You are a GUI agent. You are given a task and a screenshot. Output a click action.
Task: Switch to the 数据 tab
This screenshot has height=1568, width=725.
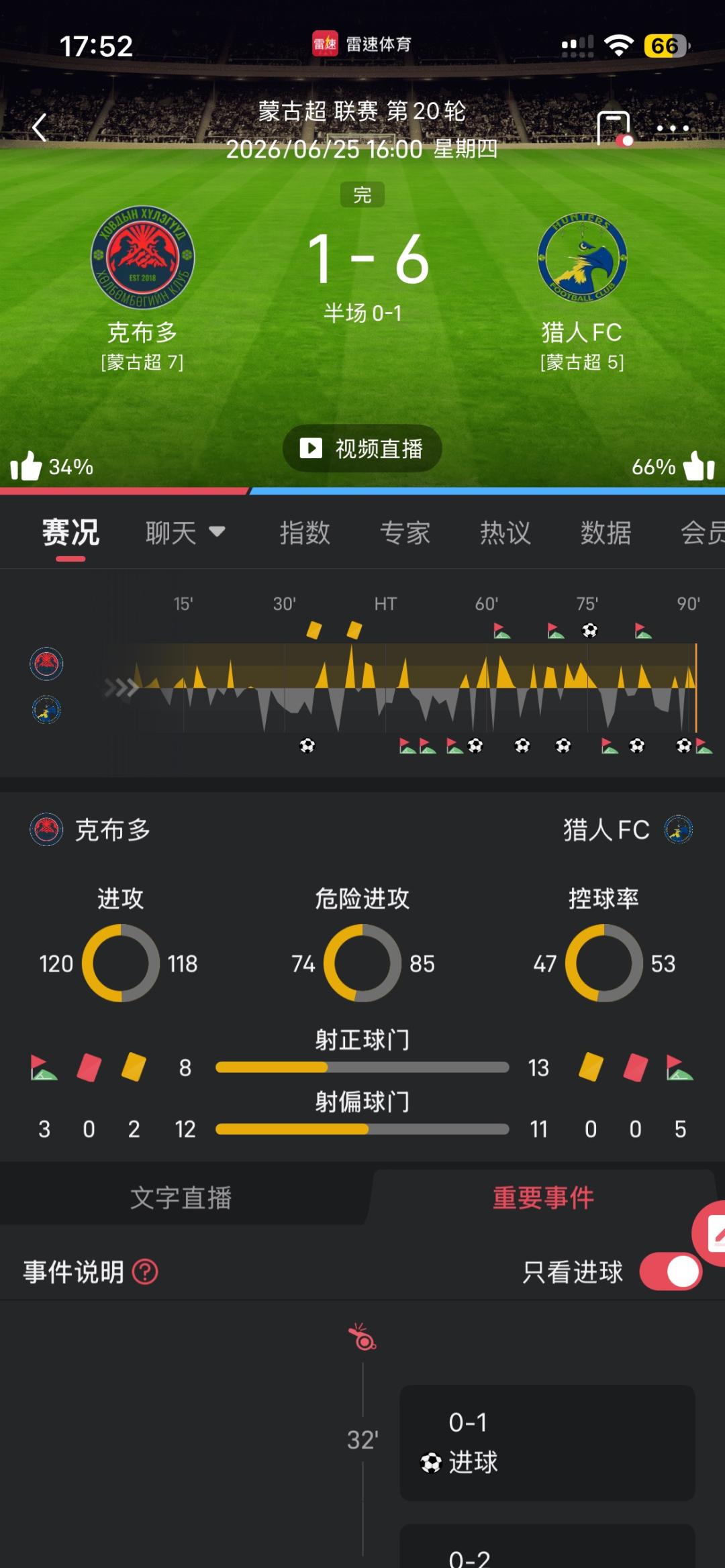click(x=606, y=533)
